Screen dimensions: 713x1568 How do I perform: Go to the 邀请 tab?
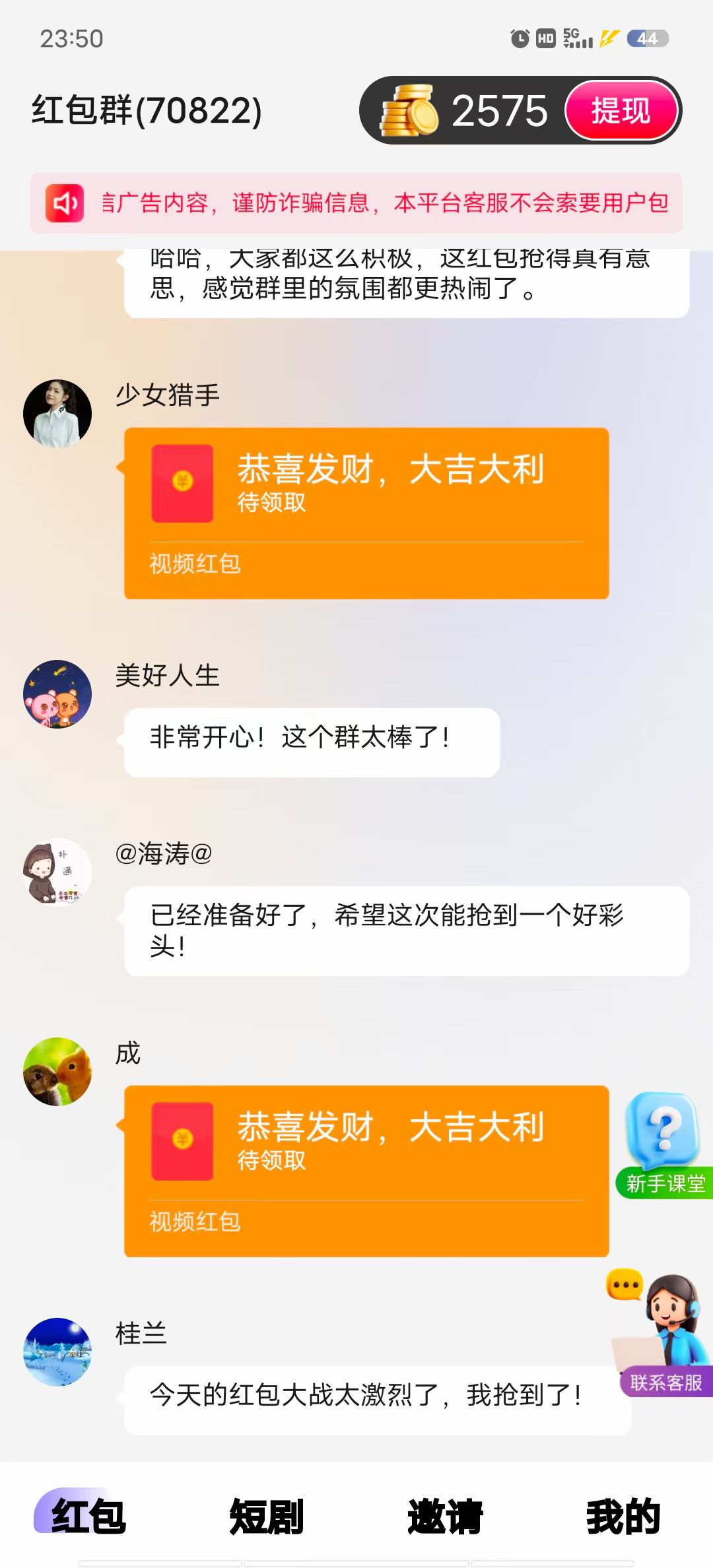445,1516
